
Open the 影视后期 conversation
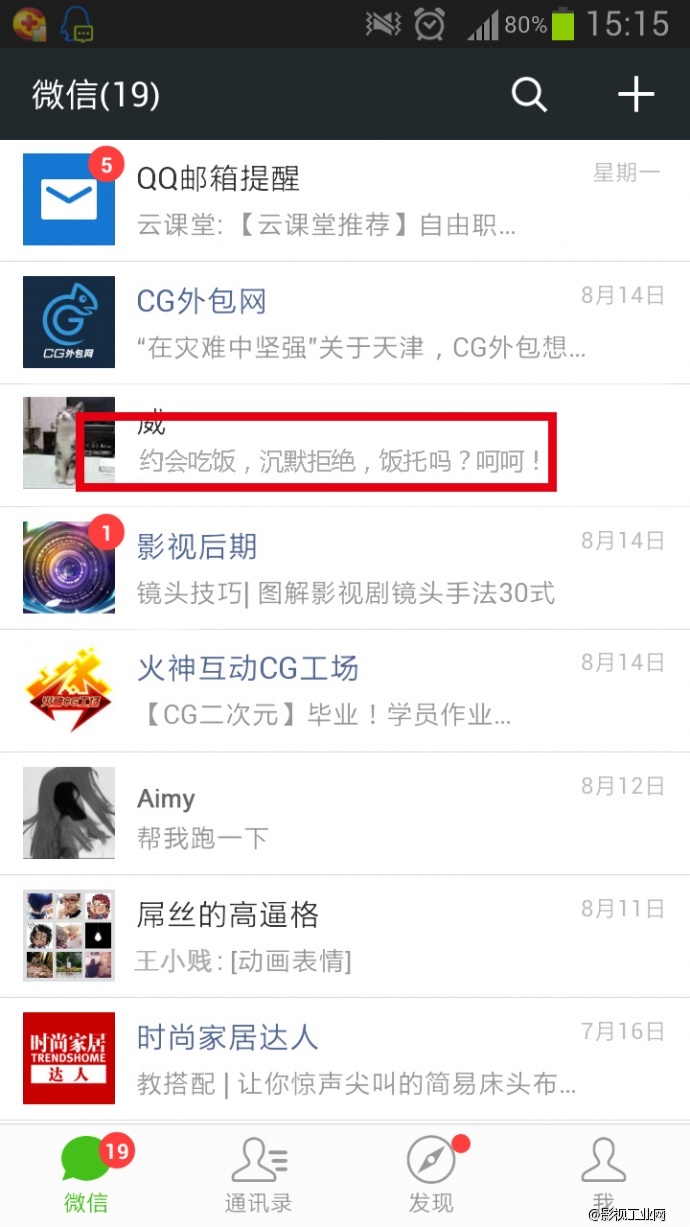click(x=345, y=568)
